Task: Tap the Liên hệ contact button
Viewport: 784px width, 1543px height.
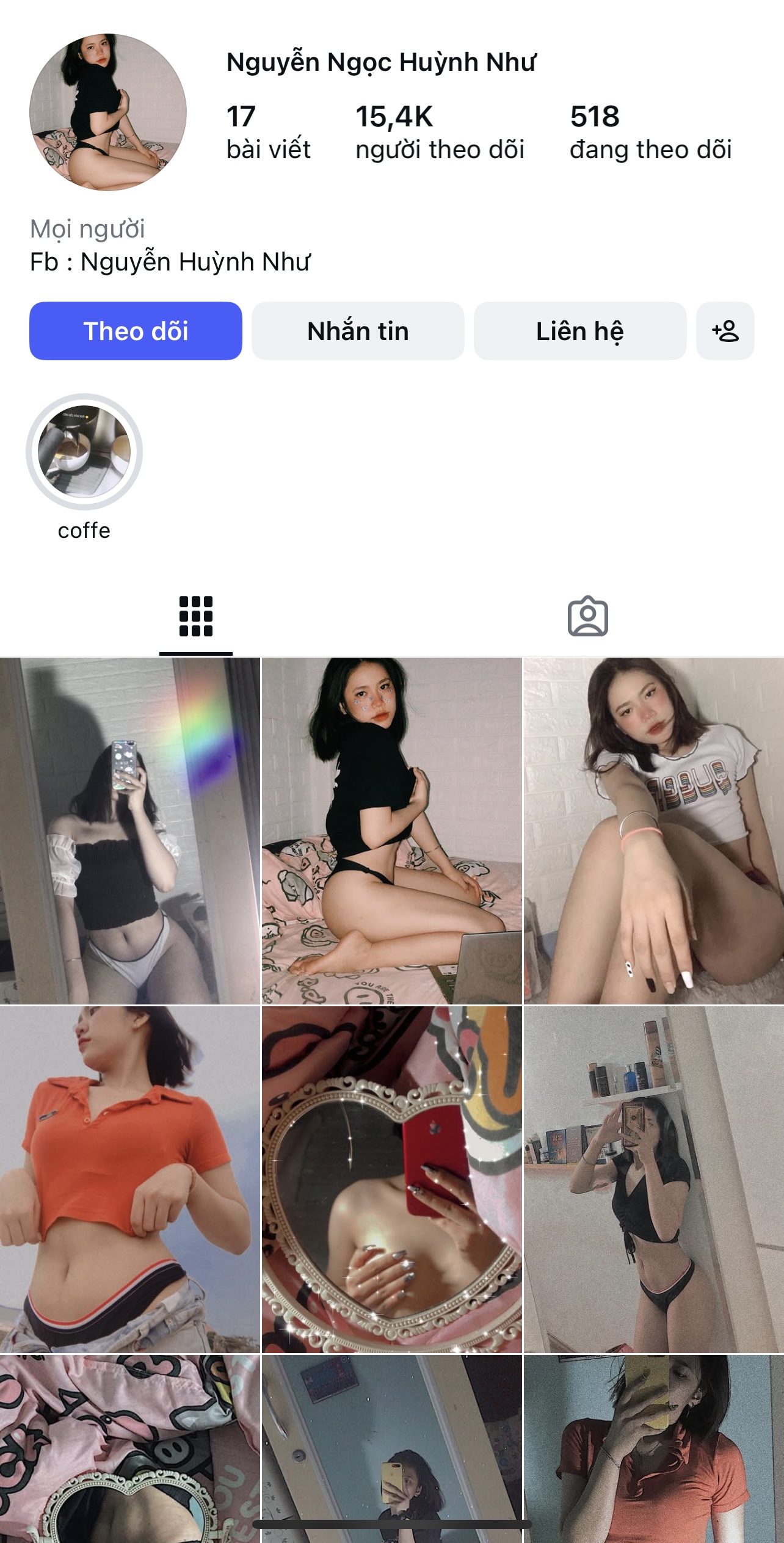Action: [x=579, y=331]
